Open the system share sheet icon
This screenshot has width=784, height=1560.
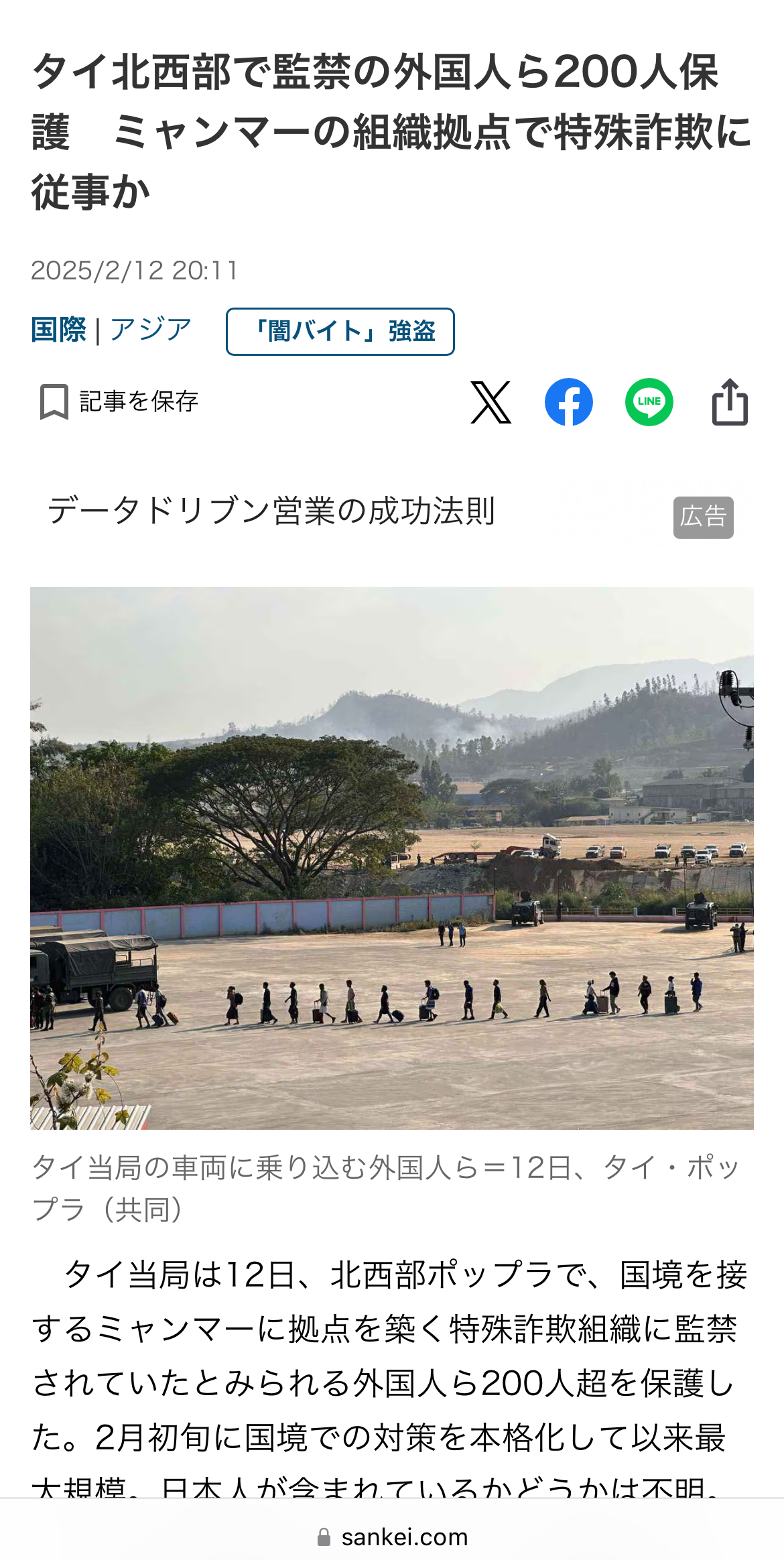click(x=730, y=401)
